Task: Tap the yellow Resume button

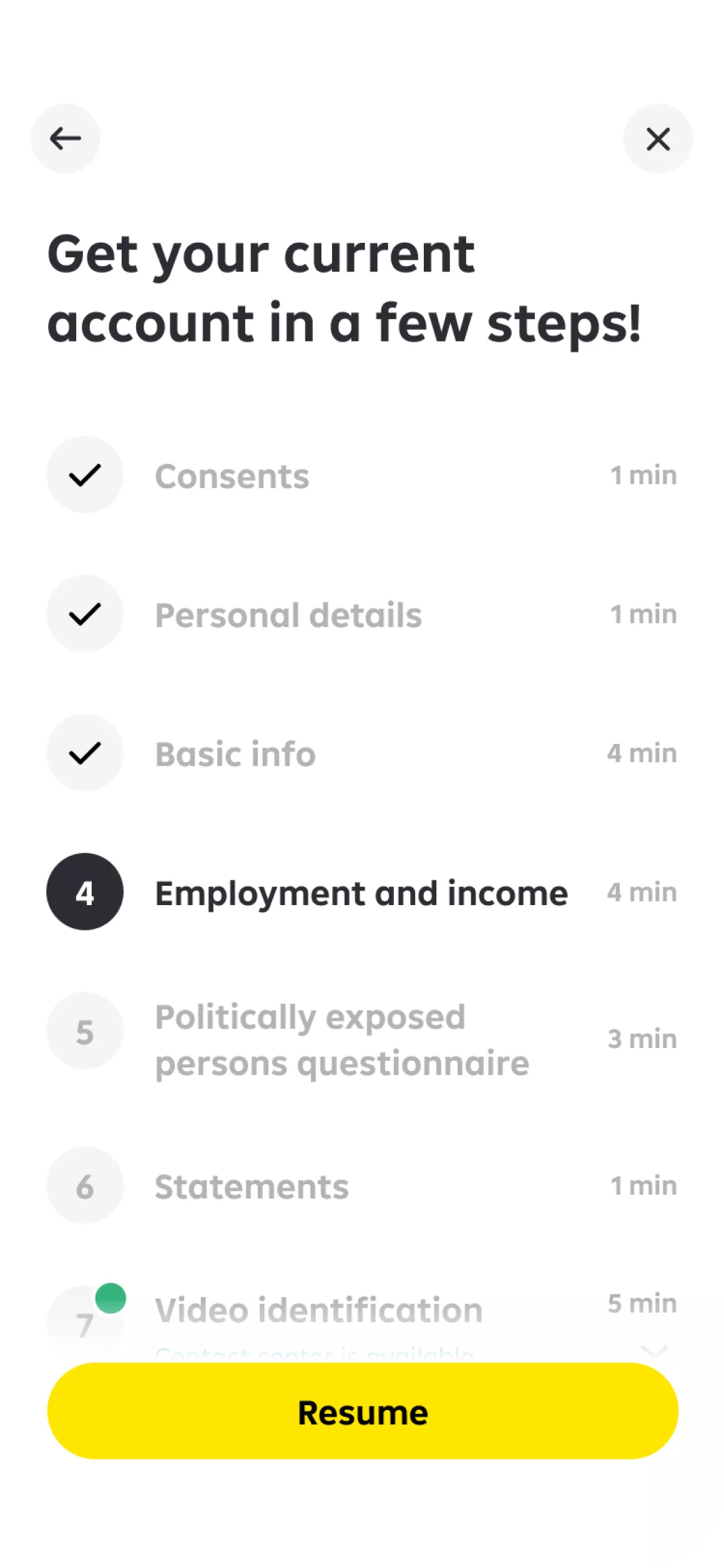Action: pyautogui.click(x=362, y=1413)
